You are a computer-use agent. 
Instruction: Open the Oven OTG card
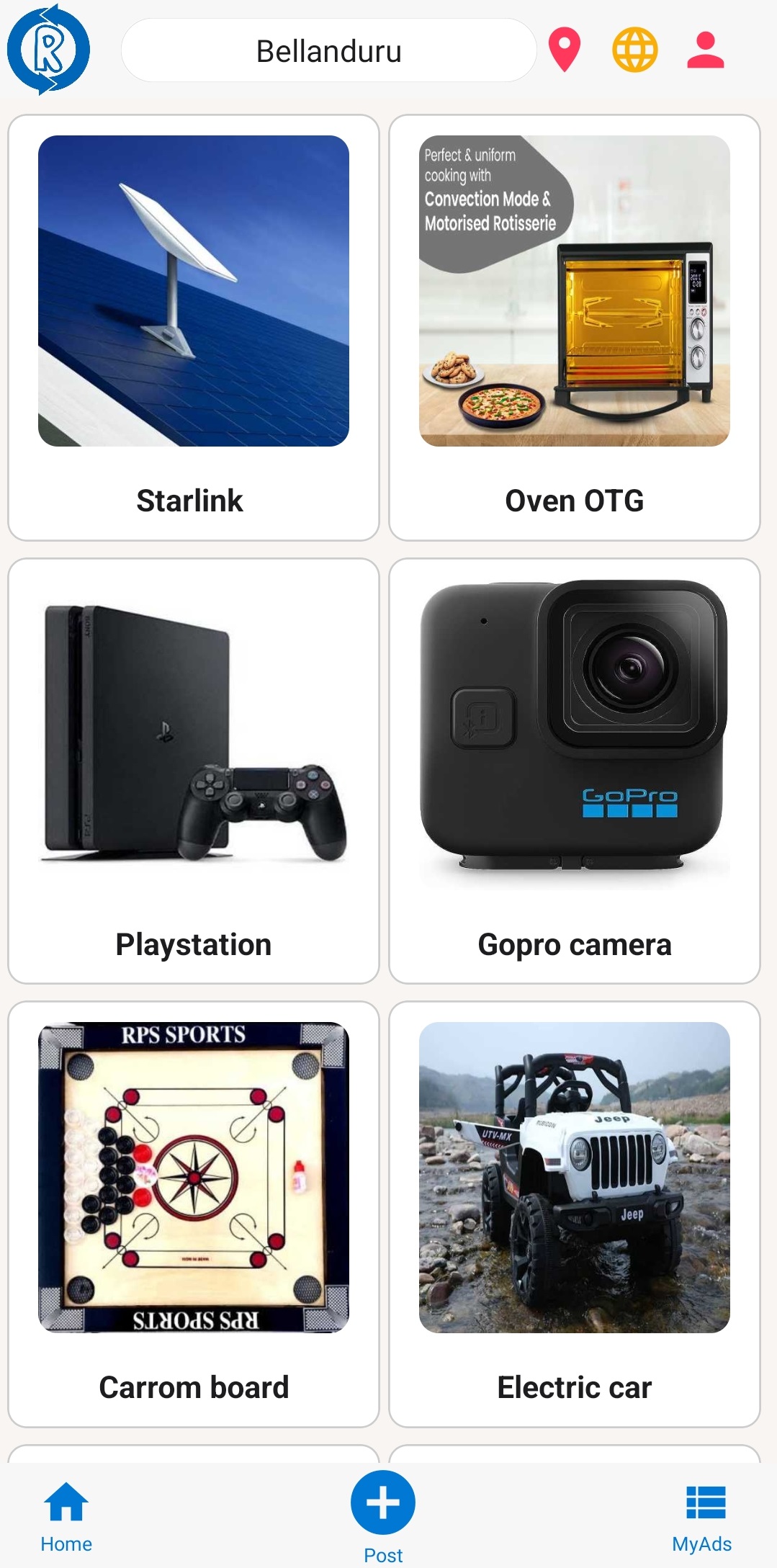[x=574, y=328]
